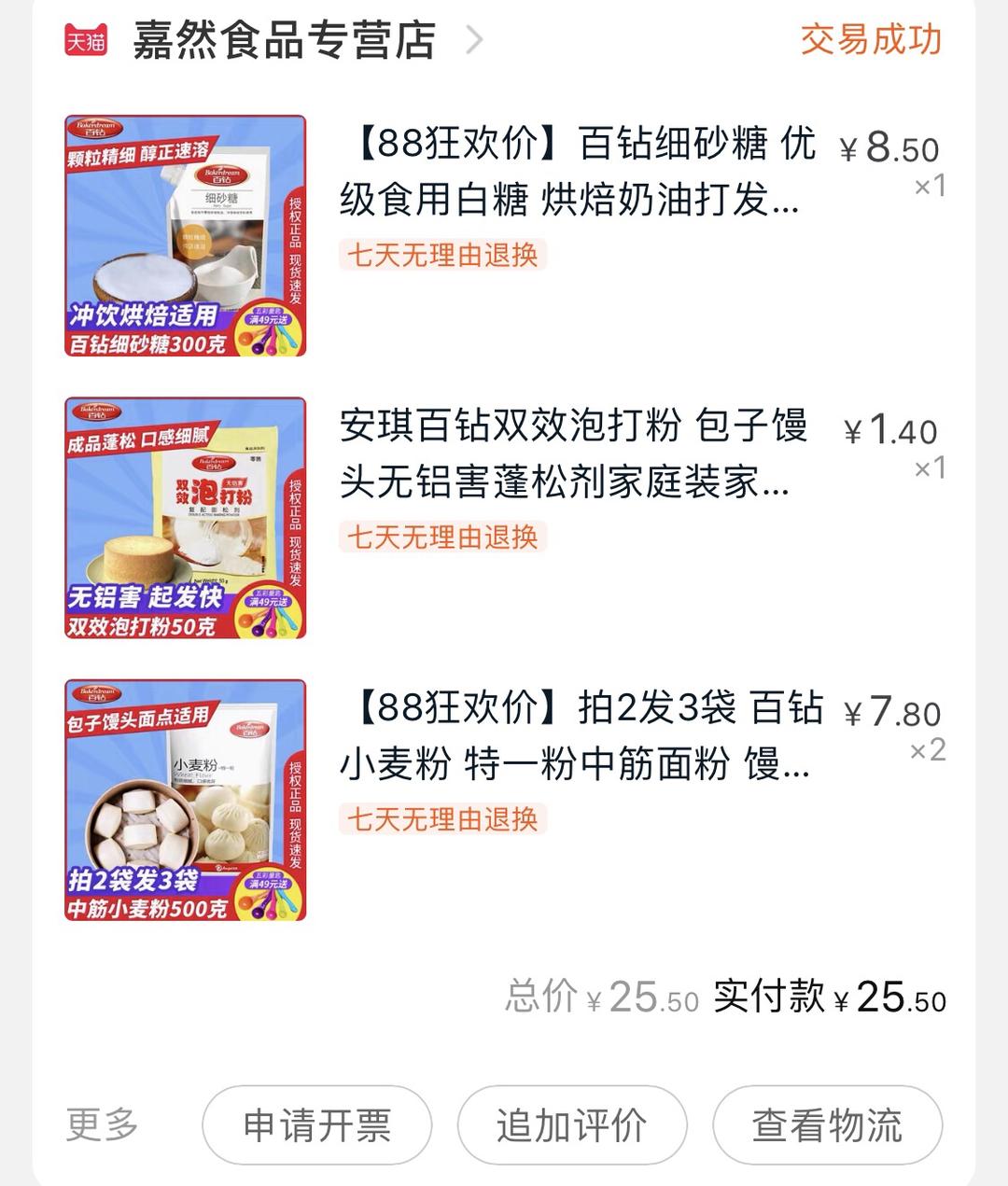The image size is (1008, 1186).
Task: Tap the first 七天无理由退换 tag
Action: tap(445, 254)
